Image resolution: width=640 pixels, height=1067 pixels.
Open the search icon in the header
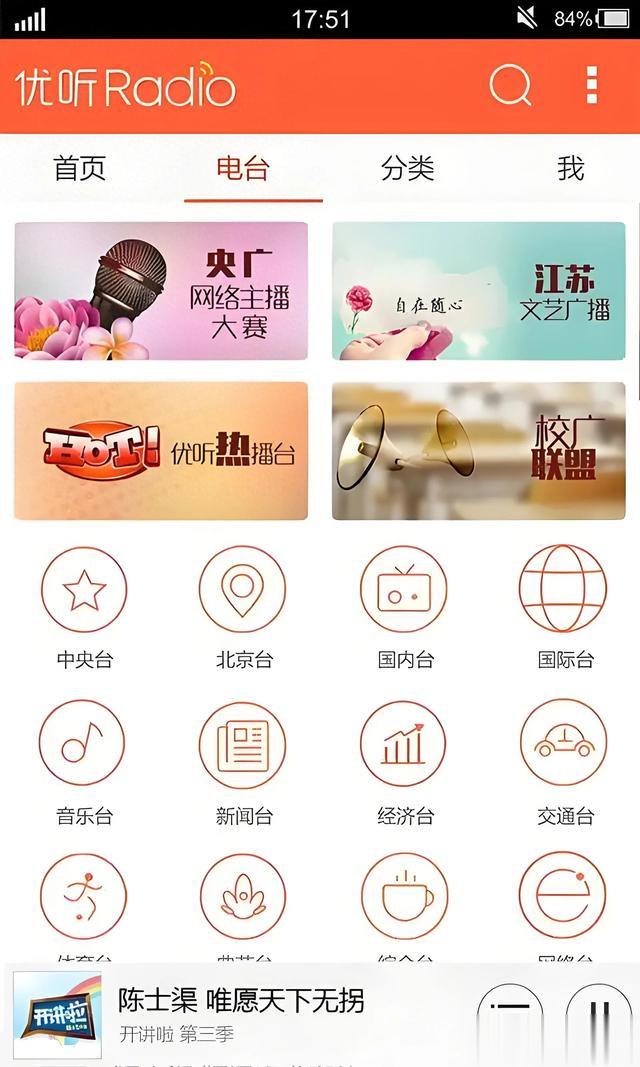pos(510,85)
